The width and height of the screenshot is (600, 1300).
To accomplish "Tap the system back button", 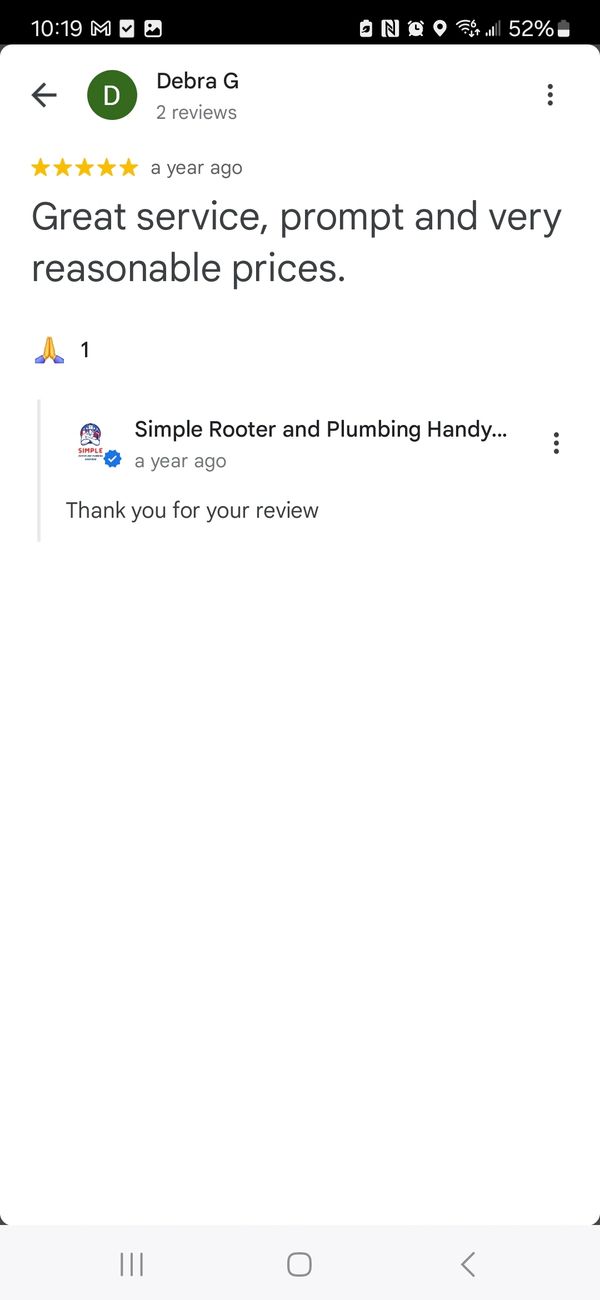I will (x=467, y=1264).
